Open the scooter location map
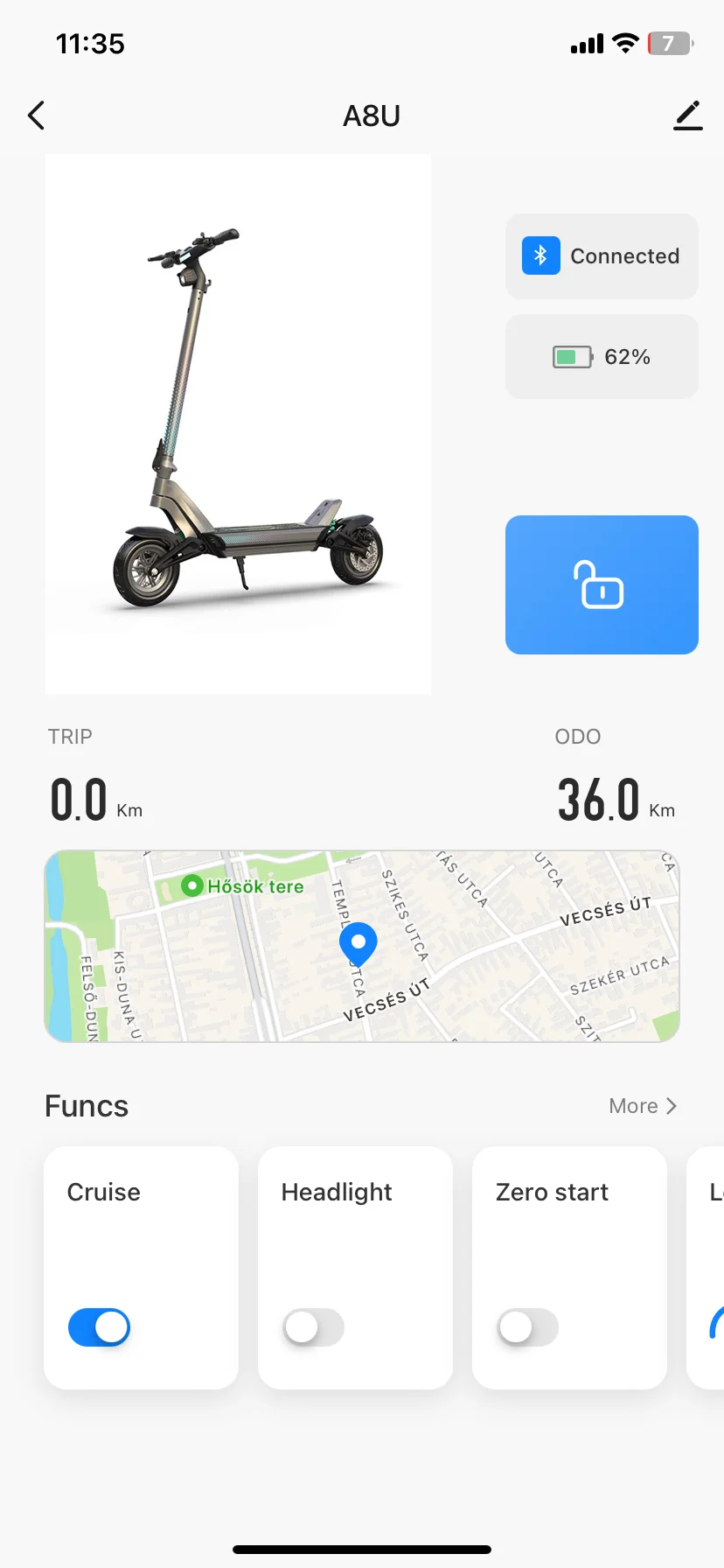 362,946
